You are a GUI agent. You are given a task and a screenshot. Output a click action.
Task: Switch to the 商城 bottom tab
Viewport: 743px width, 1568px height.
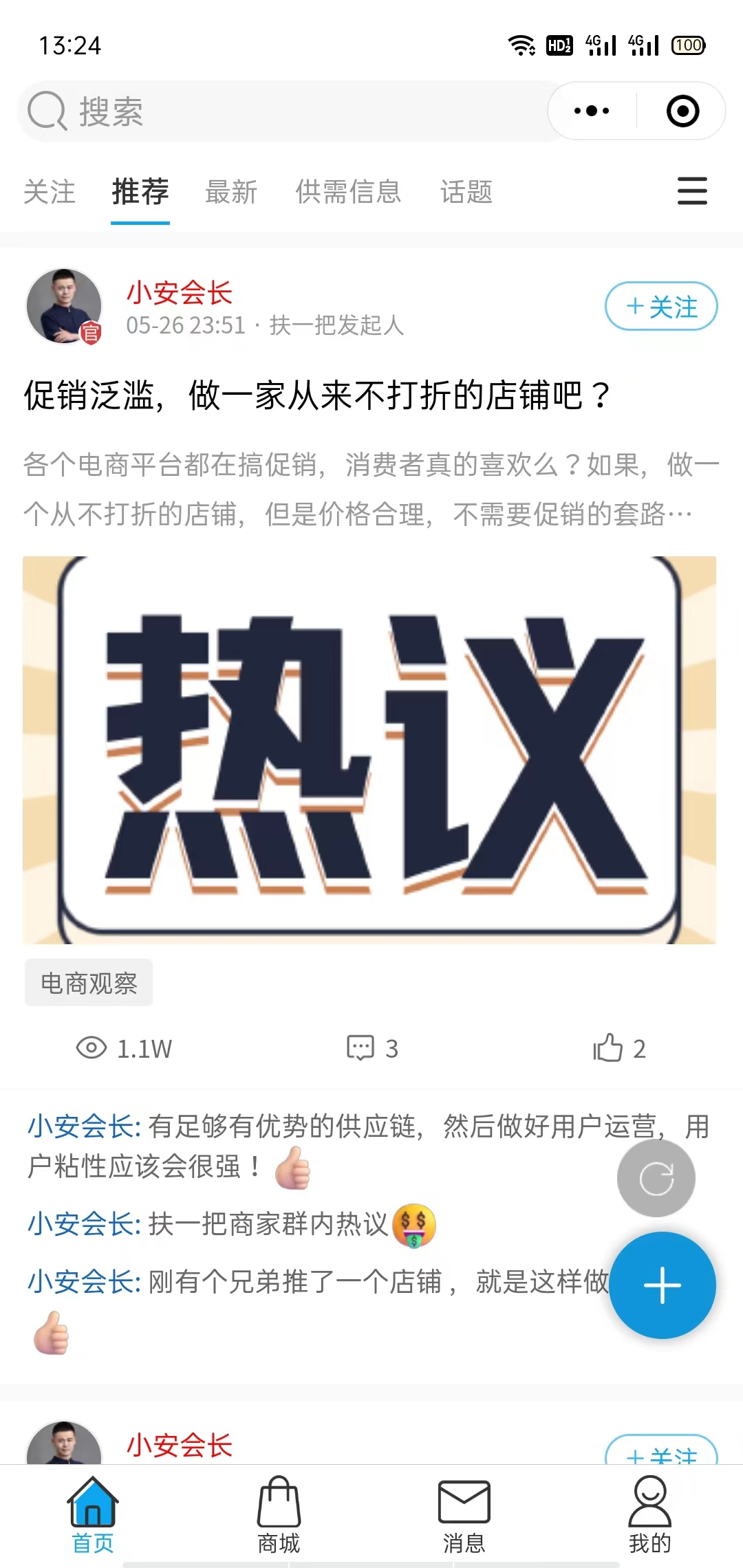pos(279,1515)
